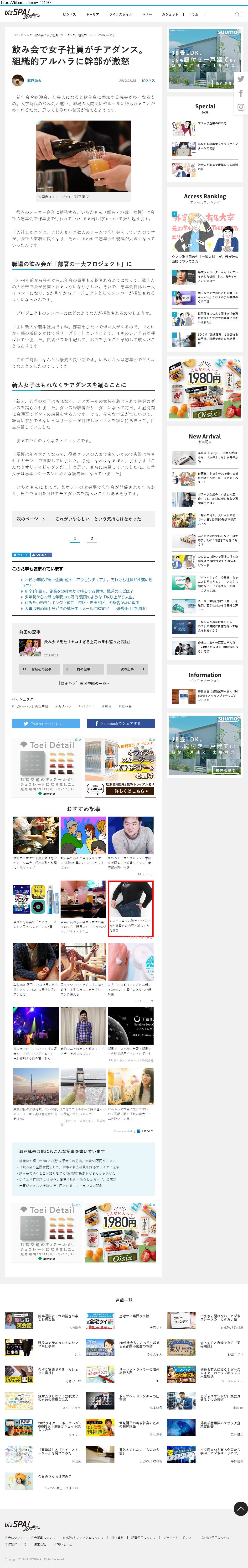Viewport: 248px width, 1568px height.
Task: Open the floating Instagram icon
Action: click(241, 107)
